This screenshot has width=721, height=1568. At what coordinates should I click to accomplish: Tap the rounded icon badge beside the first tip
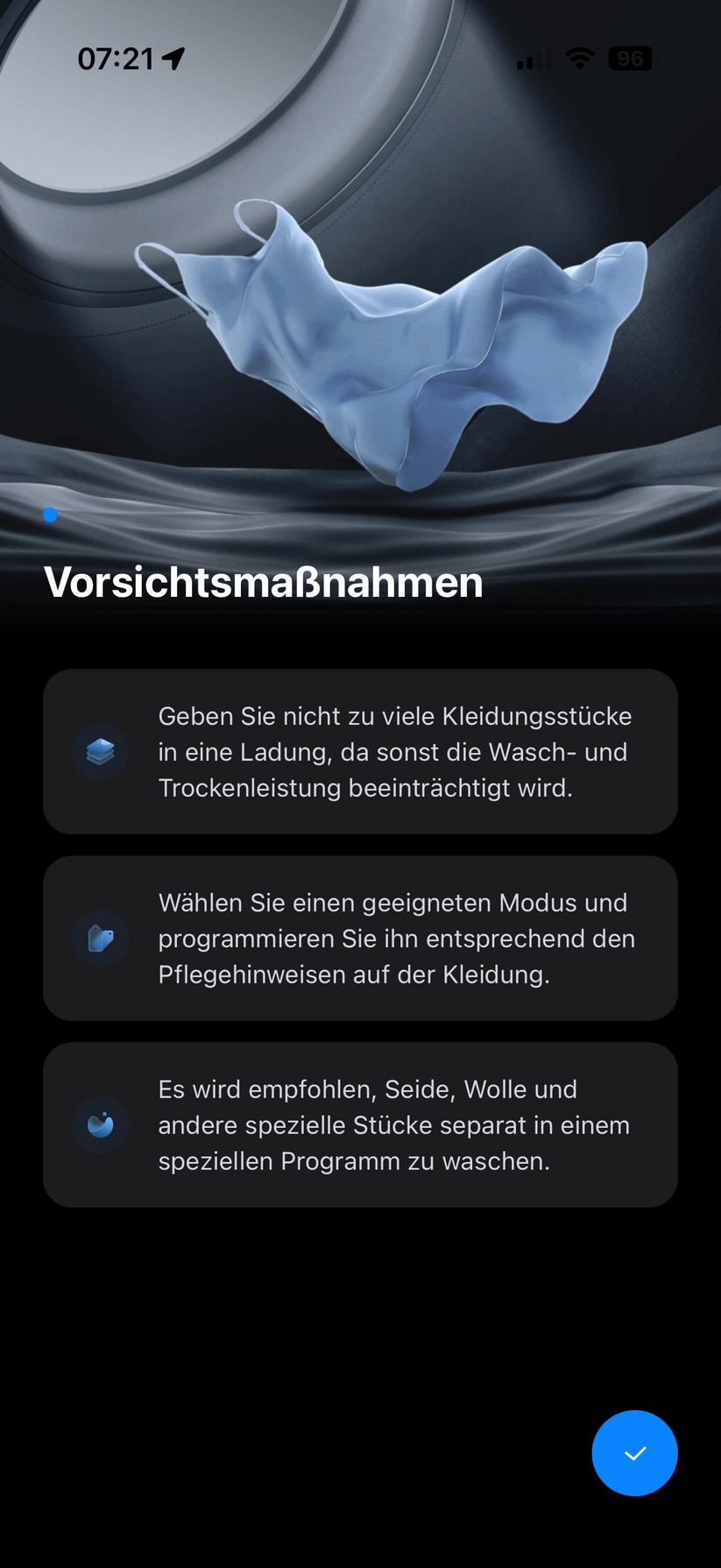pos(100,752)
